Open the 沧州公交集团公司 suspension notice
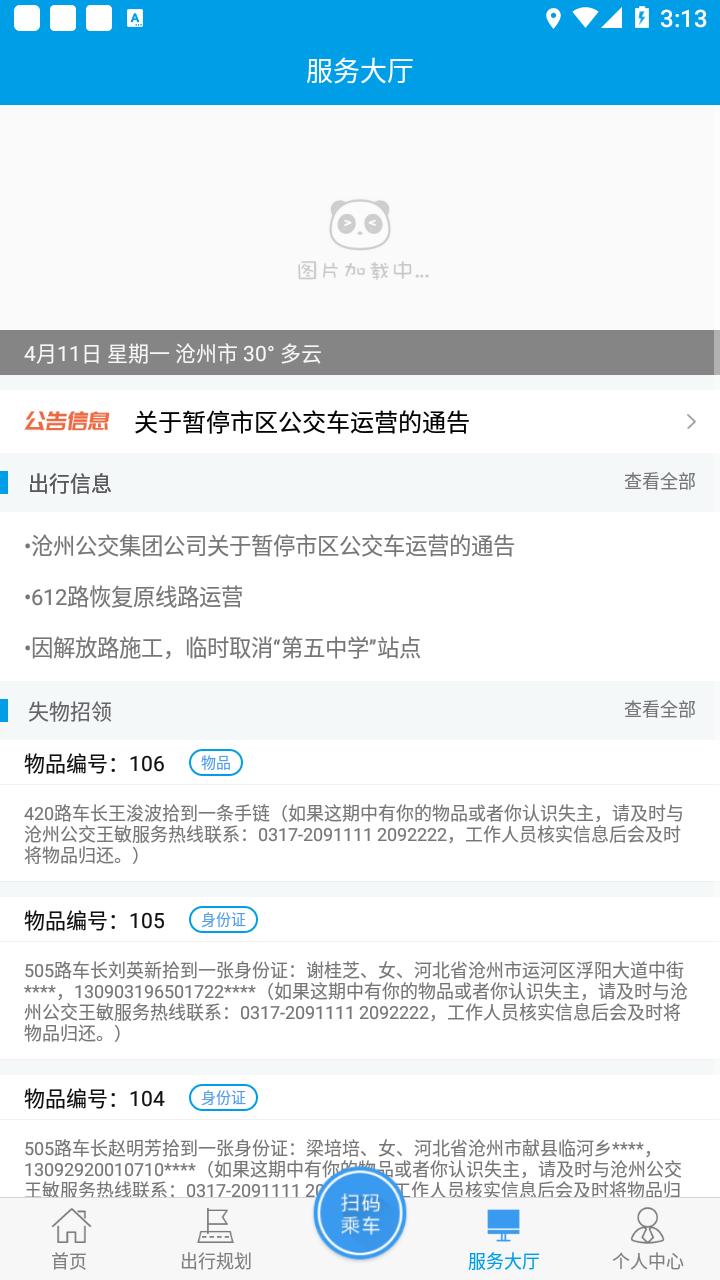 270,546
